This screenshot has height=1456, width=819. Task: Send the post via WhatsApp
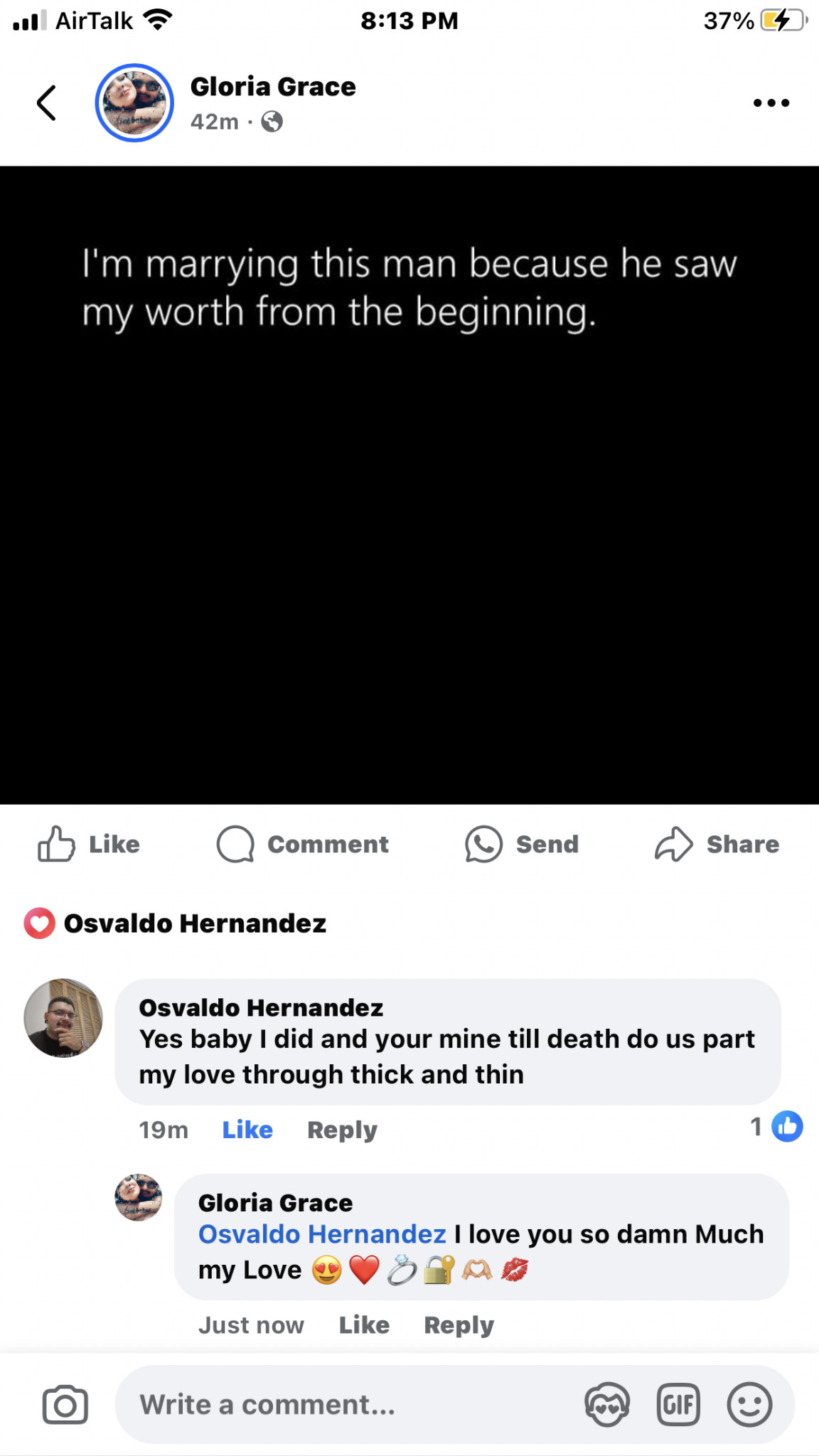(522, 845)
